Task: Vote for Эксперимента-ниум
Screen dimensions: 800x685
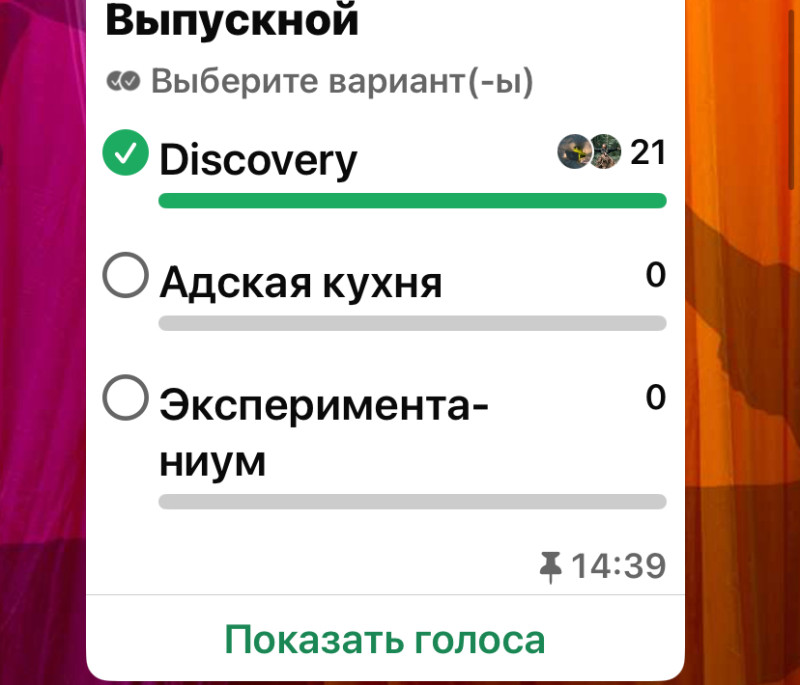Action: pyautogui.click(x=126, y=401)
